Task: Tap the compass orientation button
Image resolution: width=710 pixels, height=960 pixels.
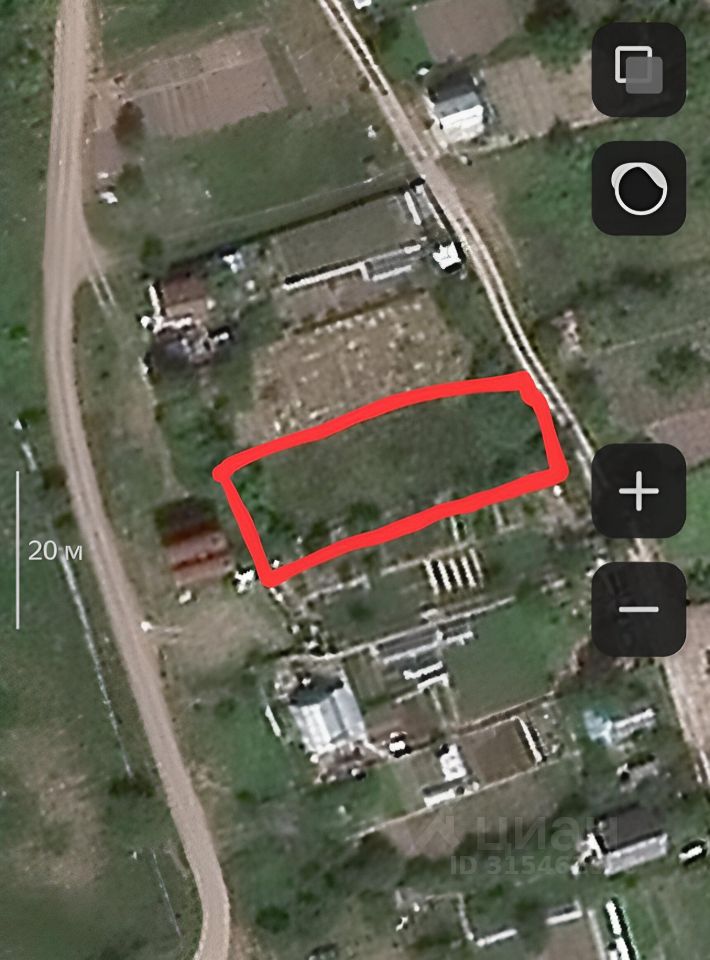Action: coord(638,188)
